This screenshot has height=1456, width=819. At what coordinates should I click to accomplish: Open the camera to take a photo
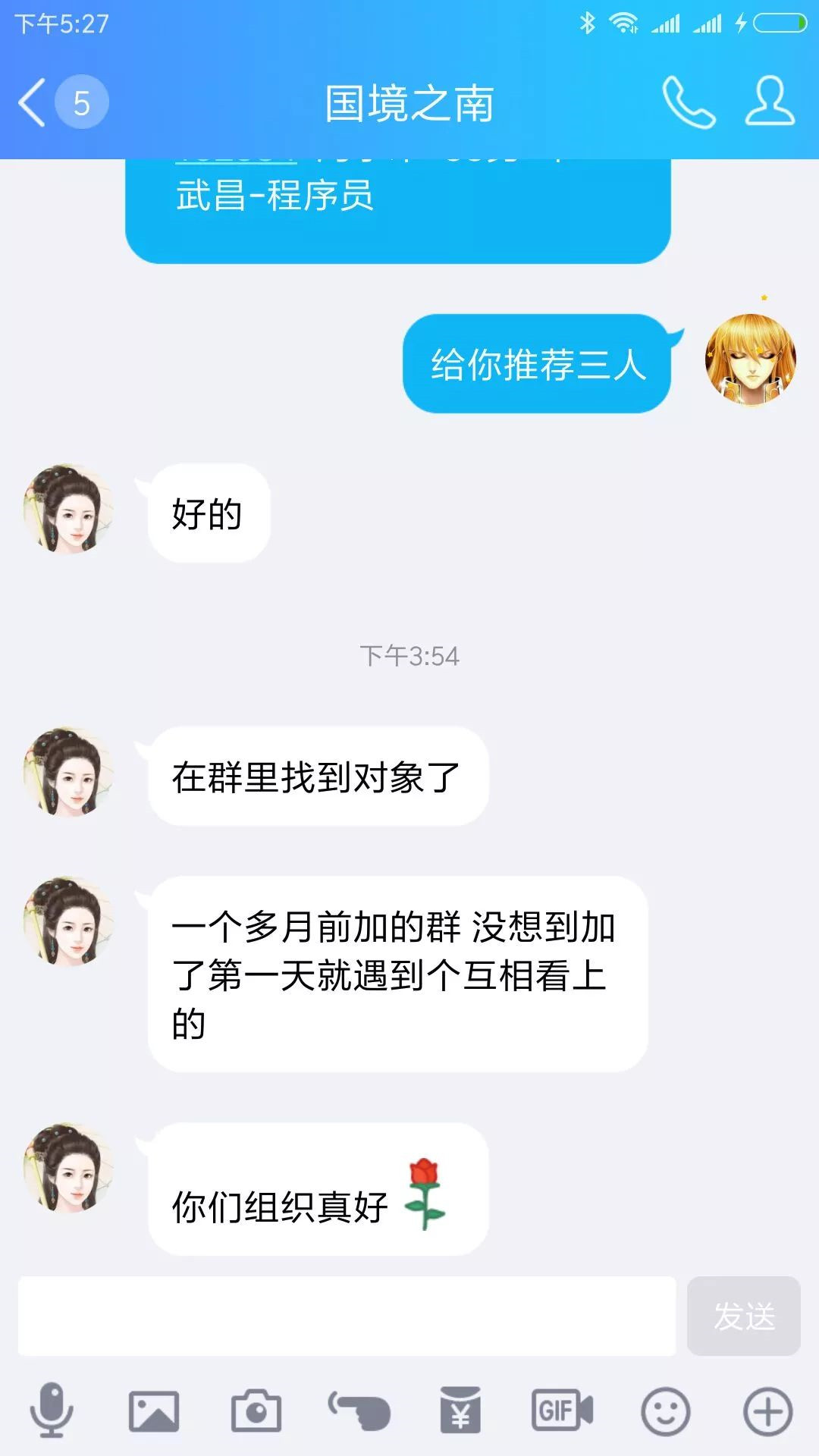click(x=256, y=1411)
